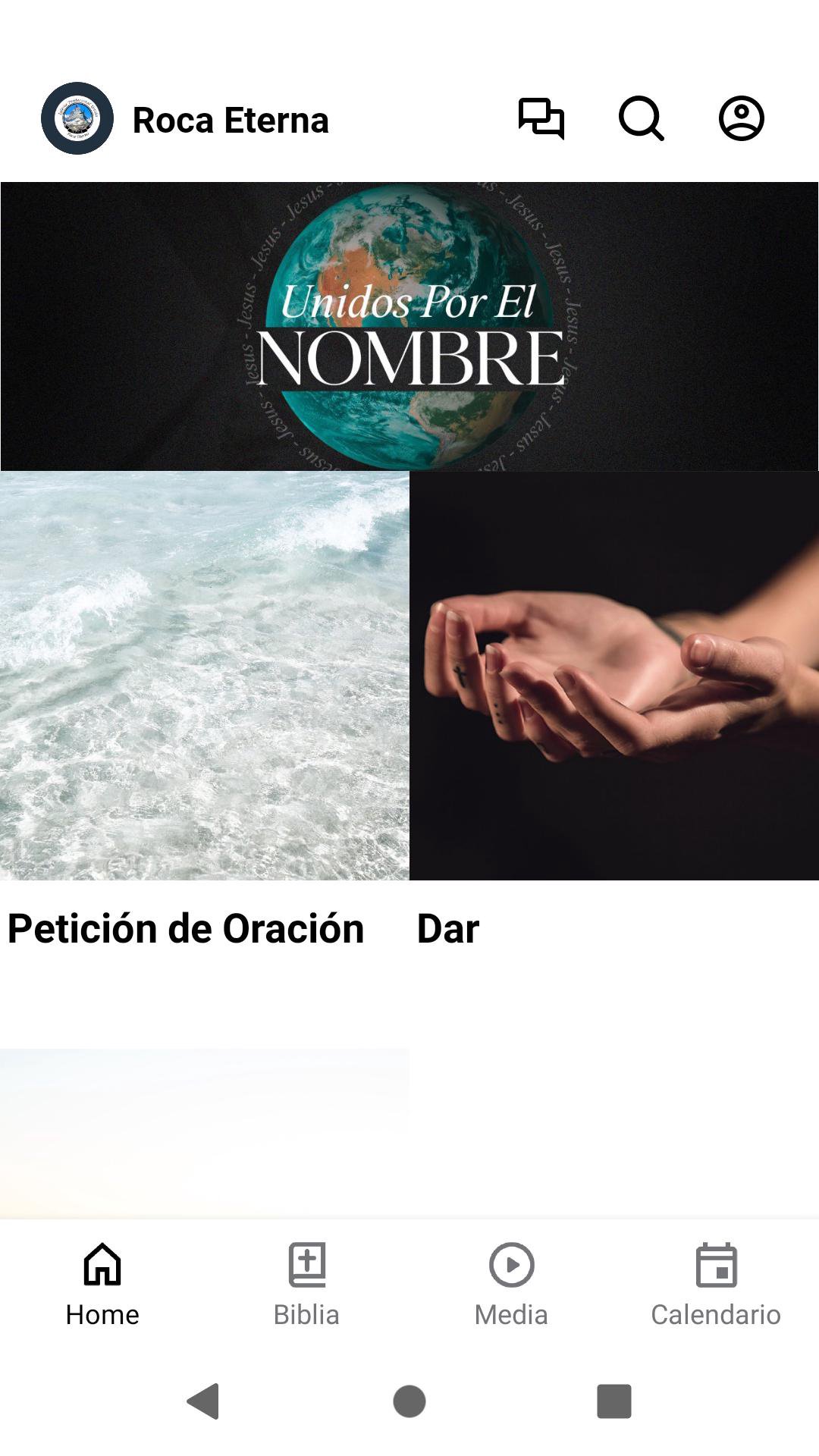Switch to the Biblia tab
The height and width of the screenshot is (1456, 819).
click(306, 1280)
